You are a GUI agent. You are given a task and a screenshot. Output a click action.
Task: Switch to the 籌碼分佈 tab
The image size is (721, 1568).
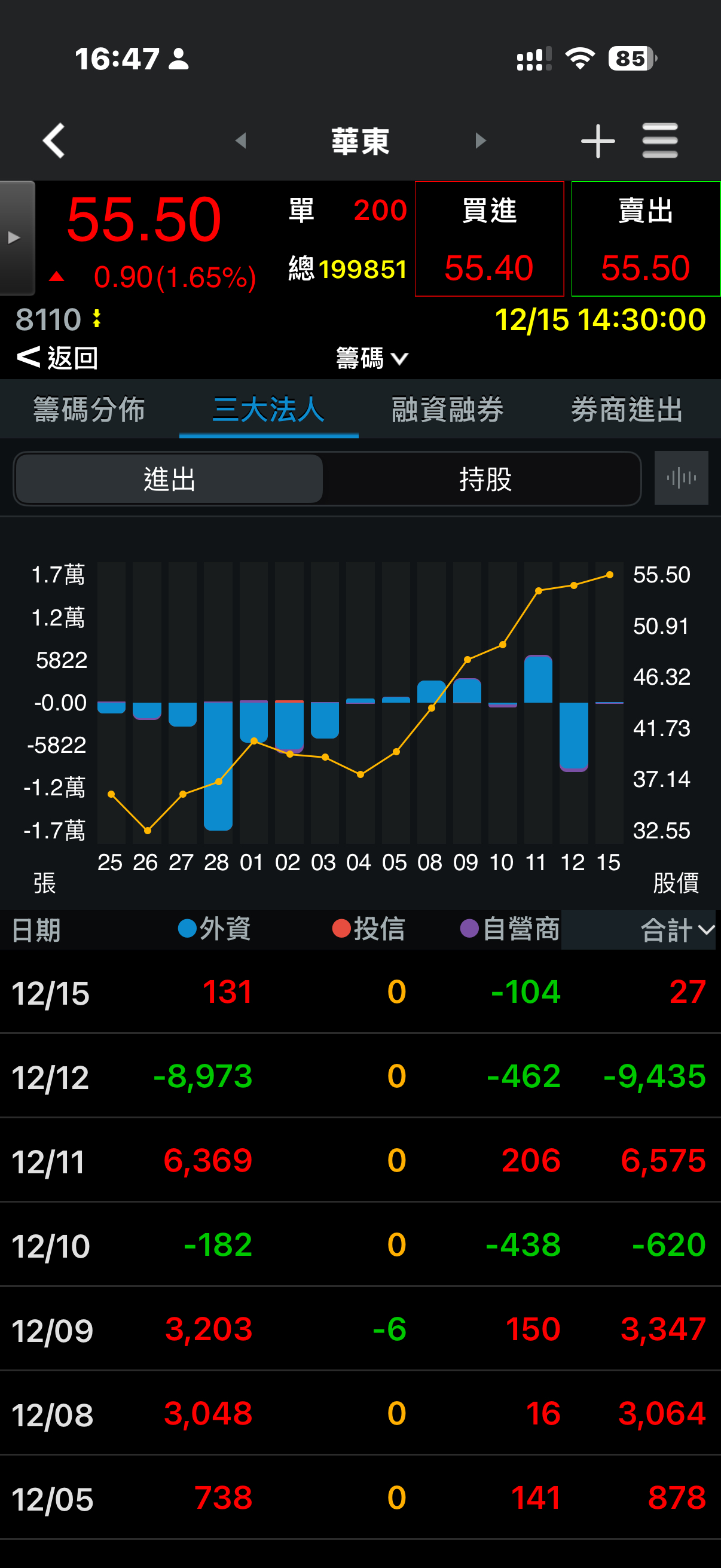click(x=90, y=409)
